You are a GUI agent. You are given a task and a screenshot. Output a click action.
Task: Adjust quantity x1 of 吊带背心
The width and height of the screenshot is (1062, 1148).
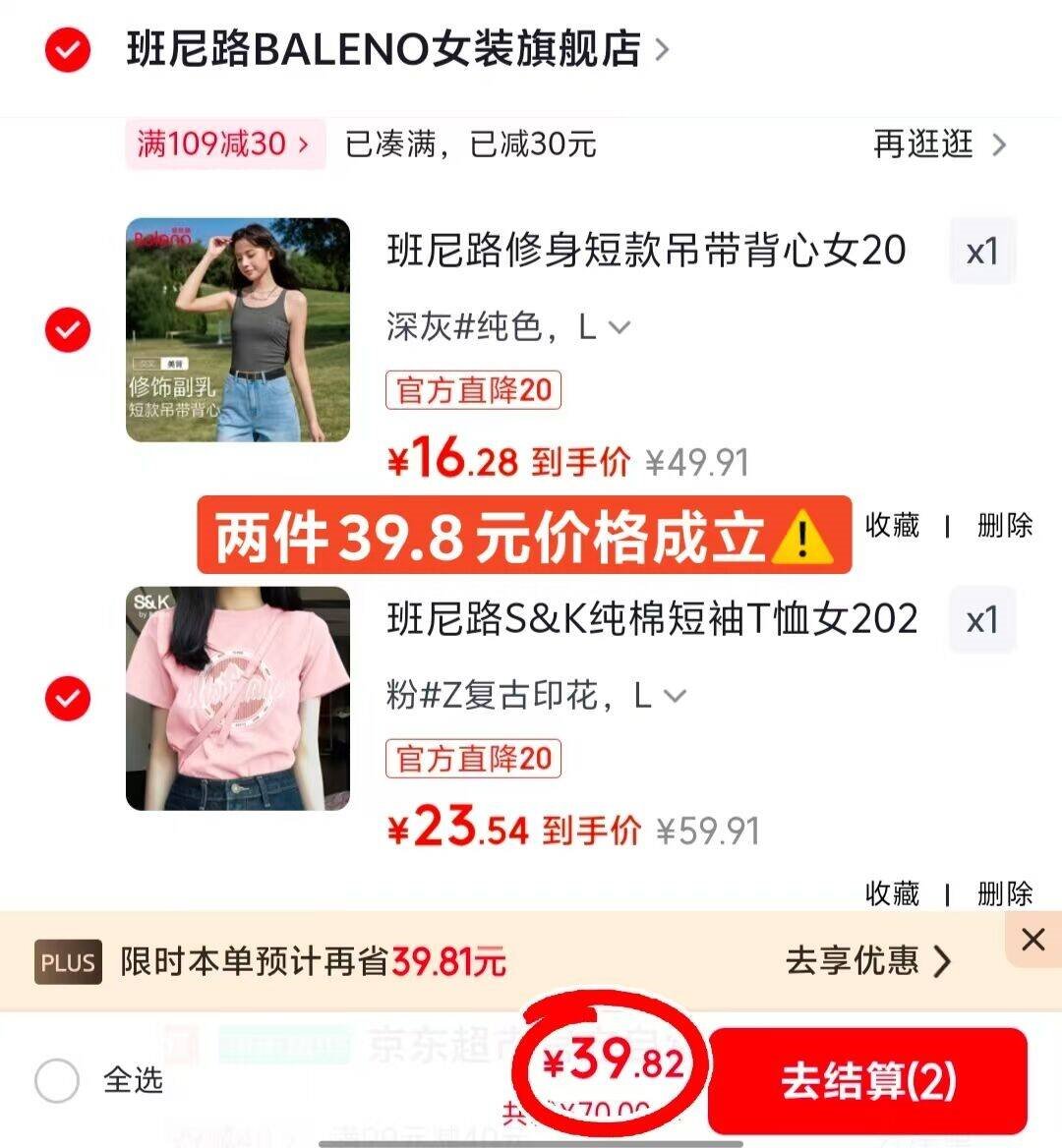point(981,252)
